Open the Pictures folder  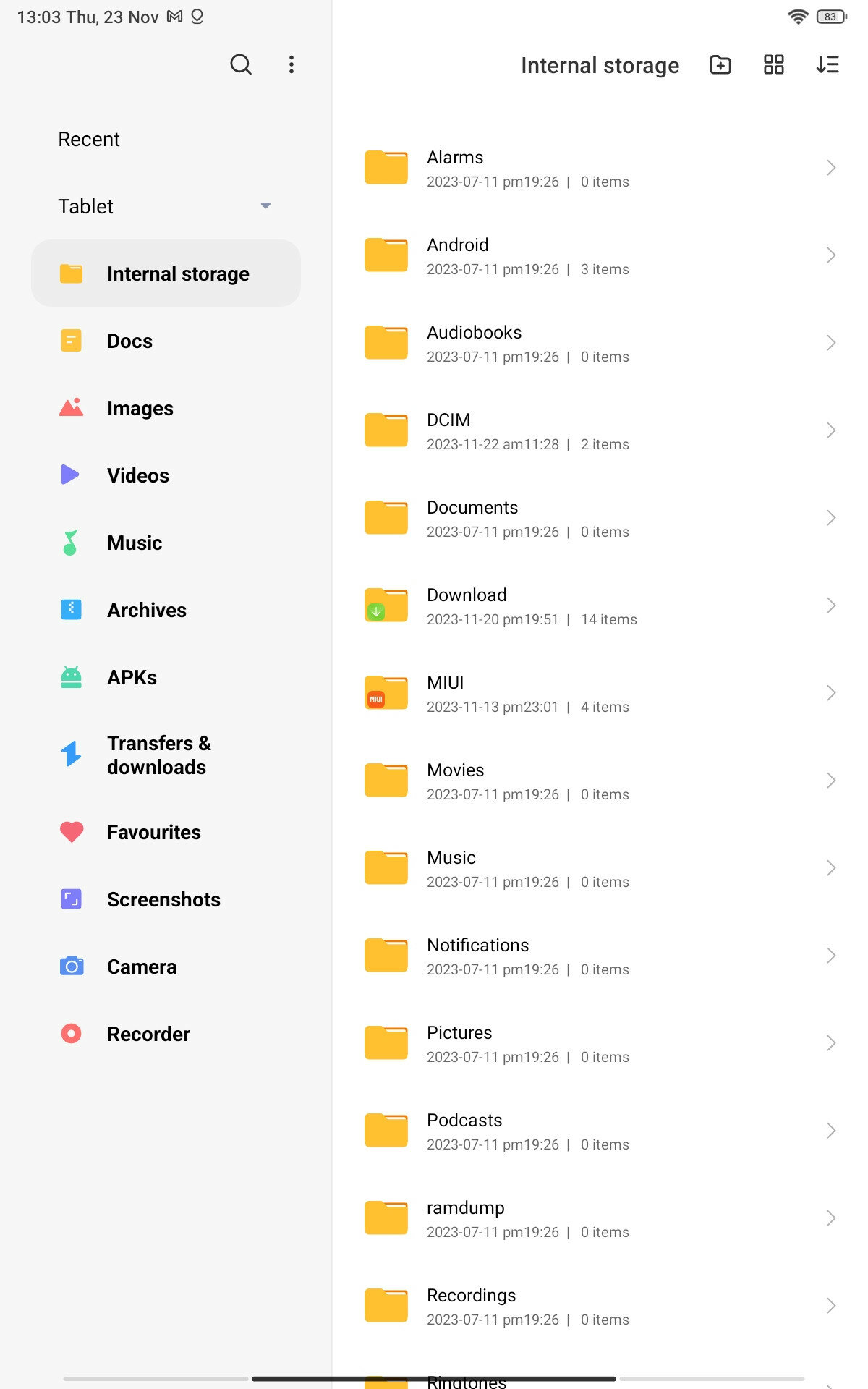[x=600, y=1044]
